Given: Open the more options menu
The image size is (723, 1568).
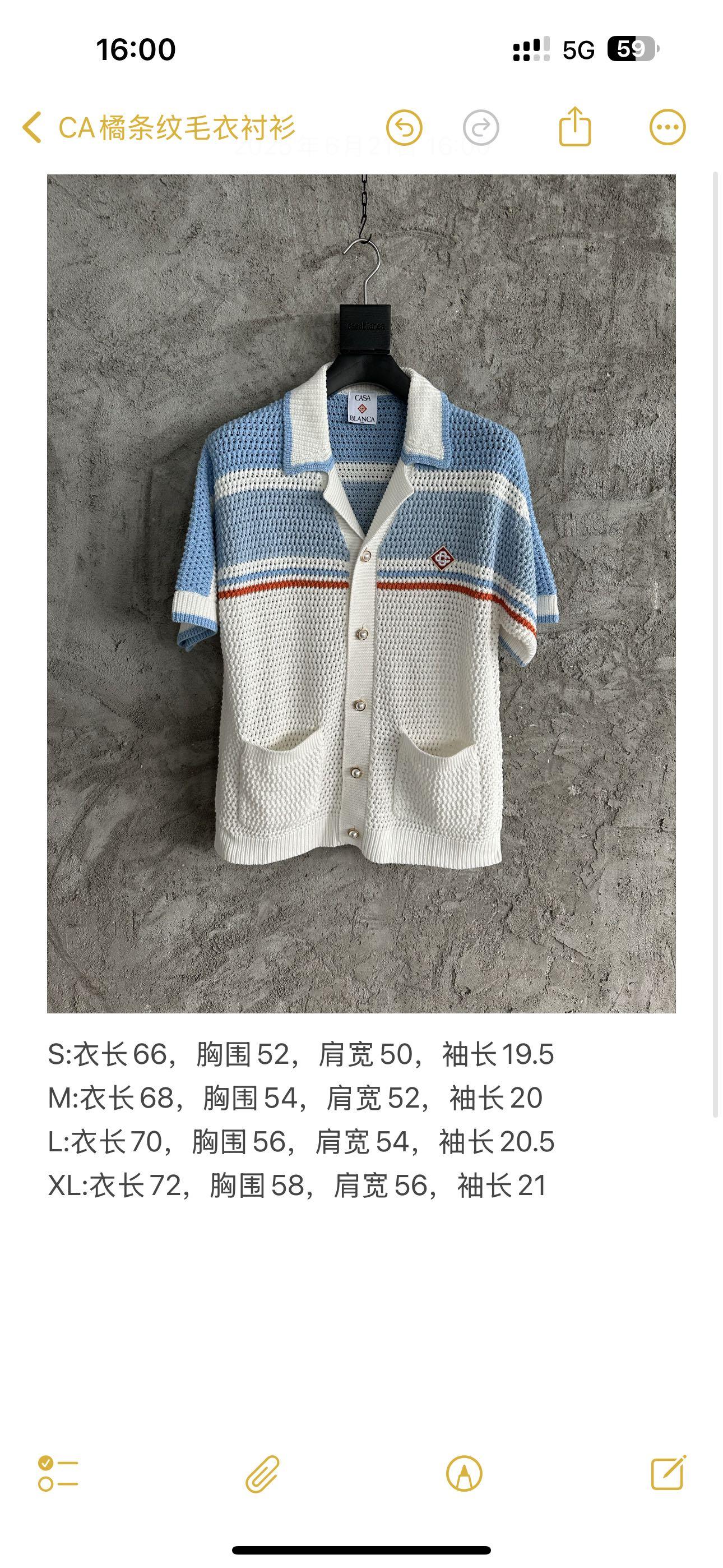Looking at the screenshot, I should pos(667,128).
